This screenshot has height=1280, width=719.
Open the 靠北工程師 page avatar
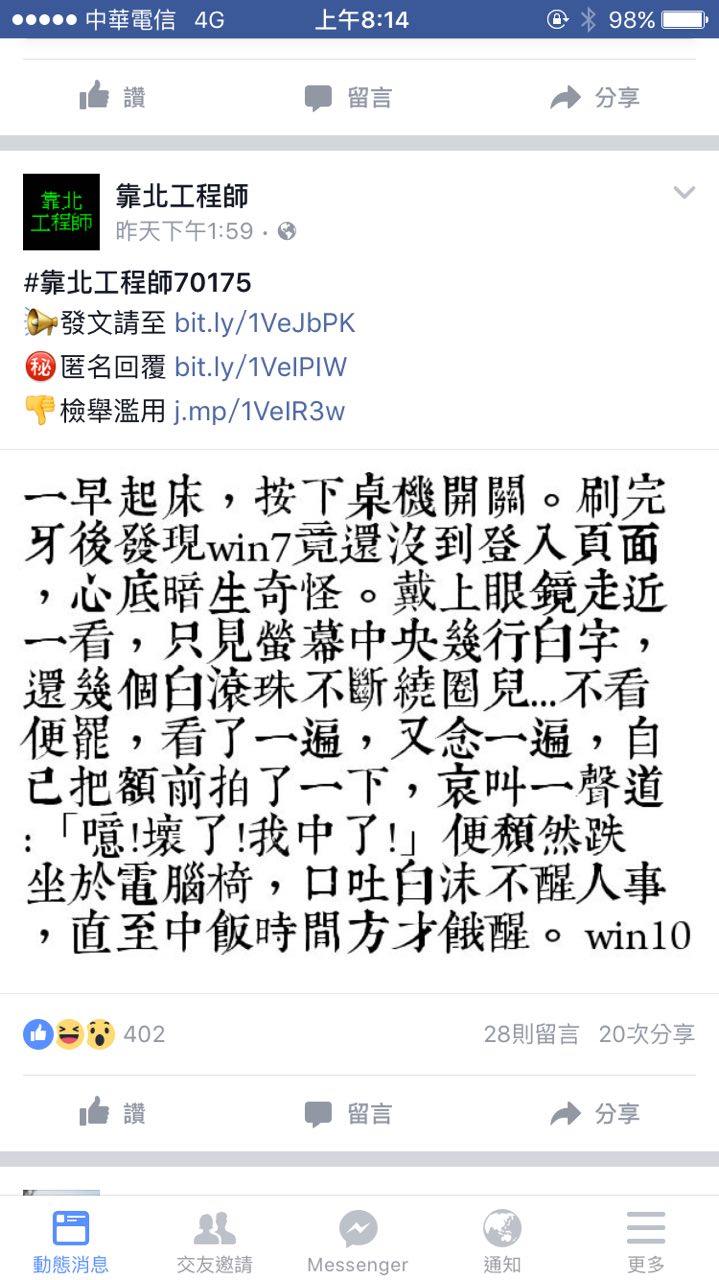click(x=61, y=212)
